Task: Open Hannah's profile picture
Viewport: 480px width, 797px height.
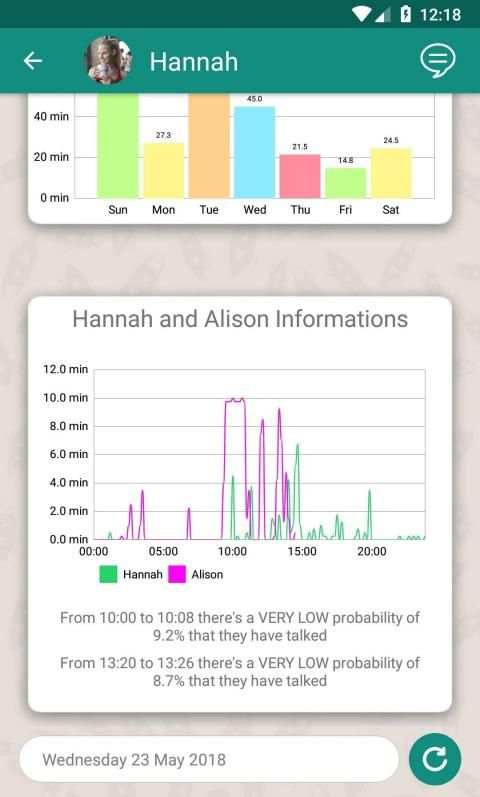Action: [x=108, y=60]
